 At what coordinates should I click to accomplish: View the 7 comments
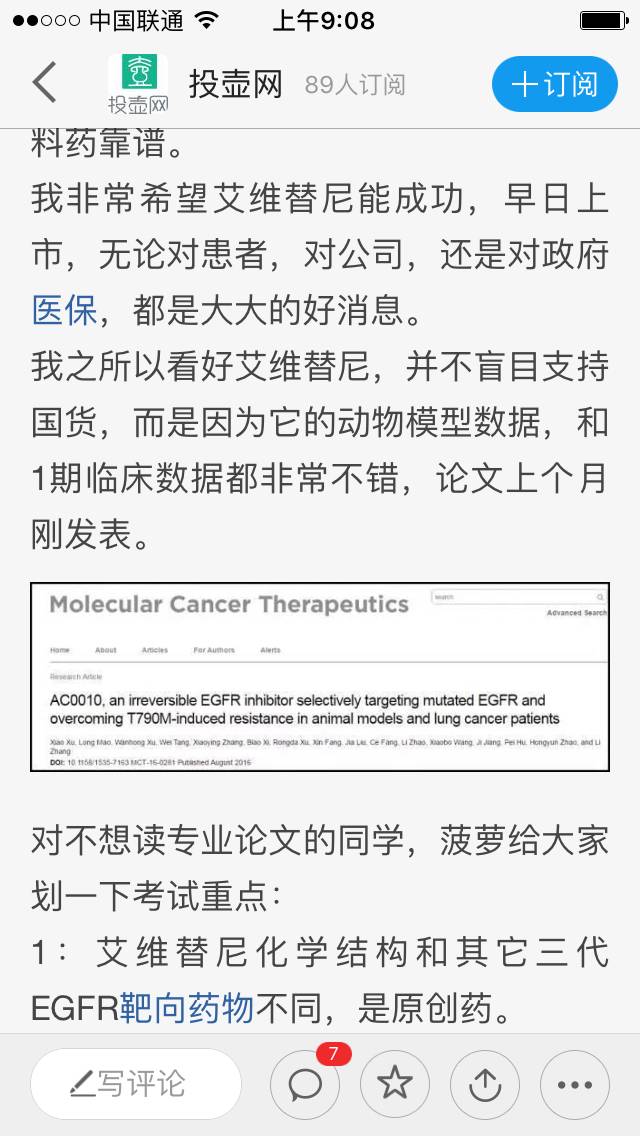(305, 1084)
